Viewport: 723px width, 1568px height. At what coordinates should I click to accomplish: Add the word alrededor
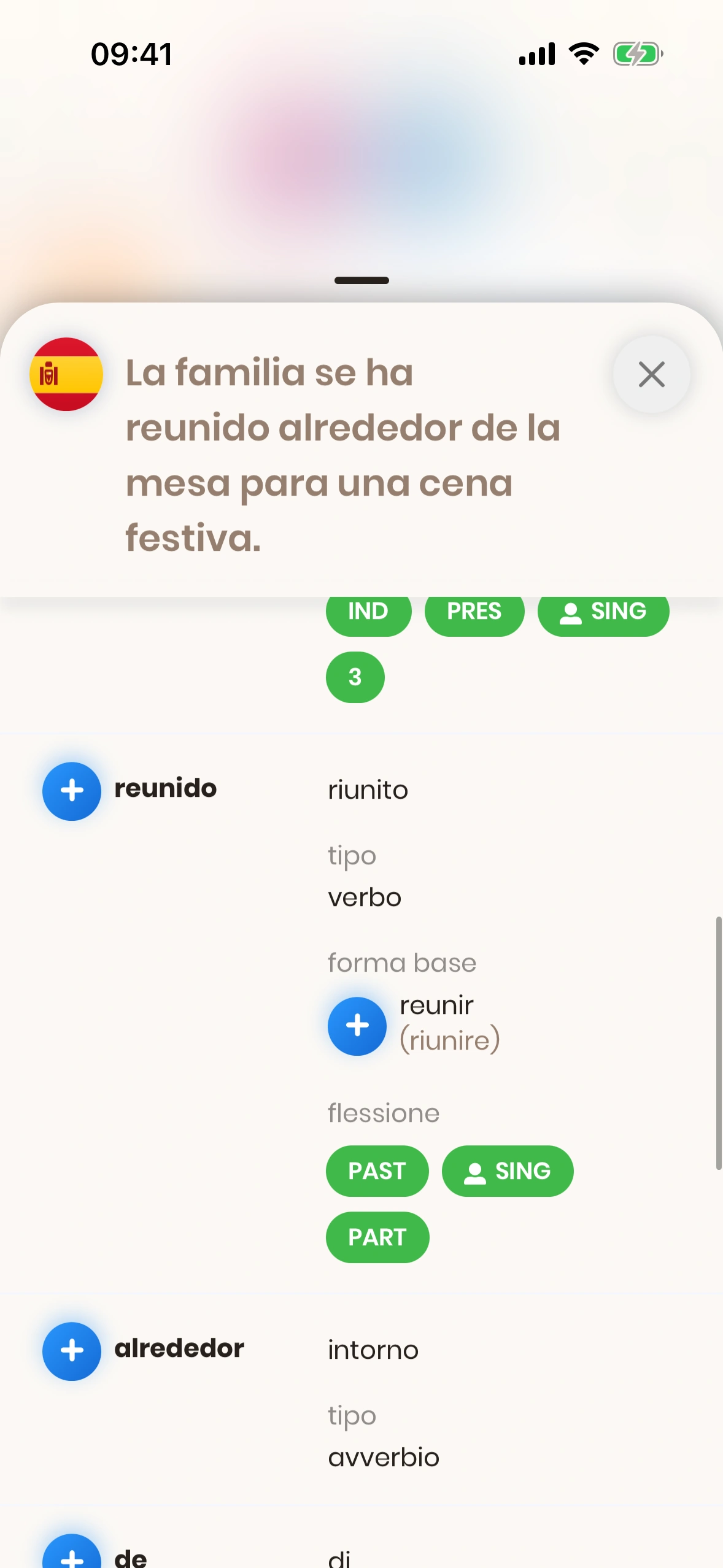72,1351
